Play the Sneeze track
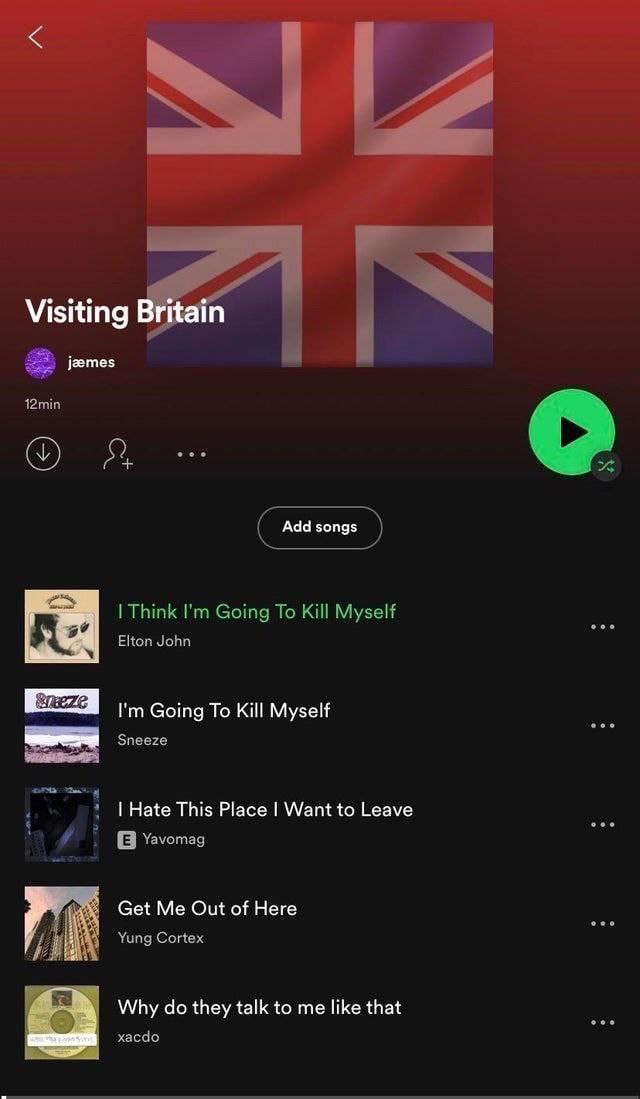 (224, 710)
